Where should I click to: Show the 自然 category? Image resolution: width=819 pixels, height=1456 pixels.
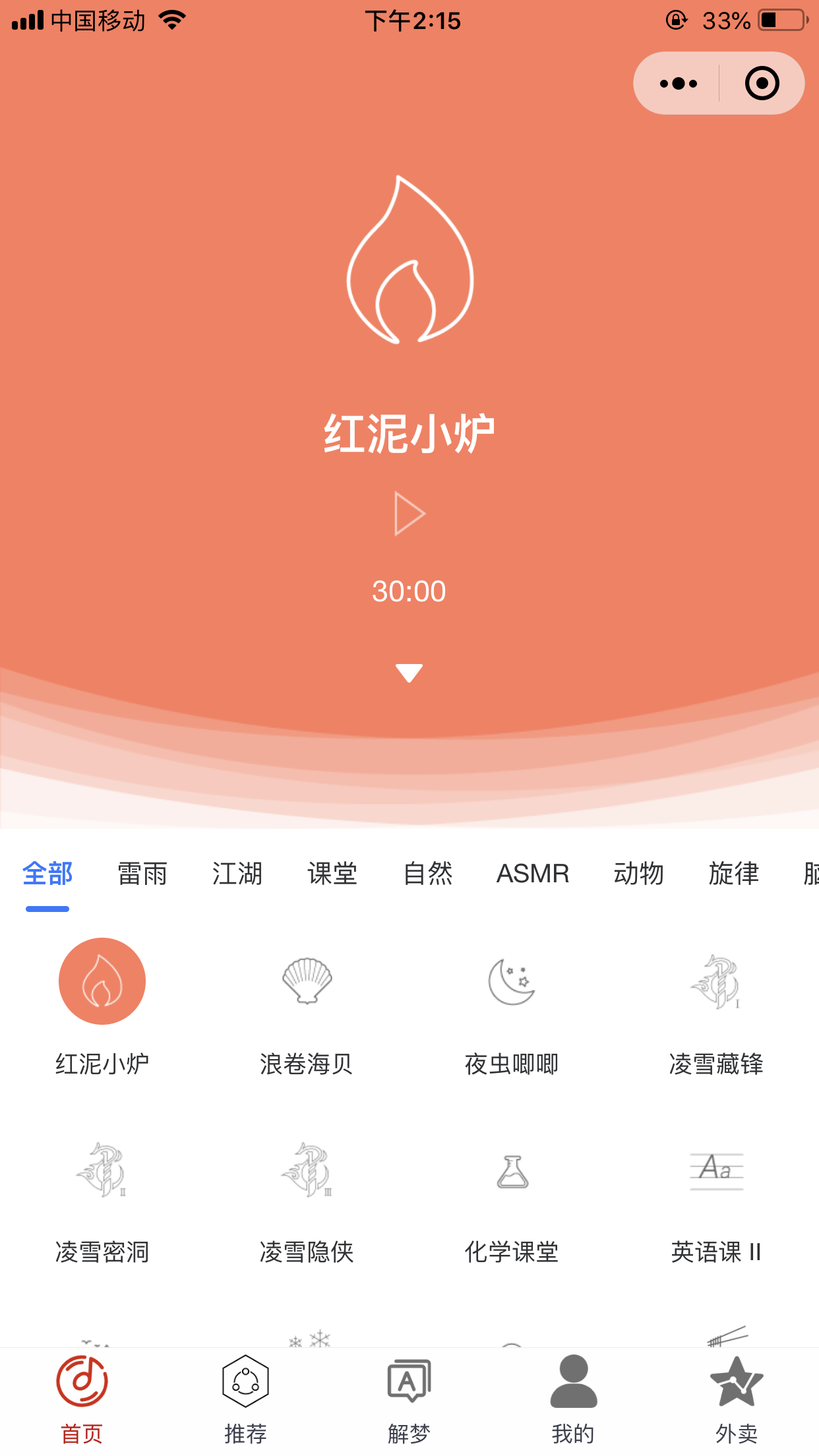point(428,874)
